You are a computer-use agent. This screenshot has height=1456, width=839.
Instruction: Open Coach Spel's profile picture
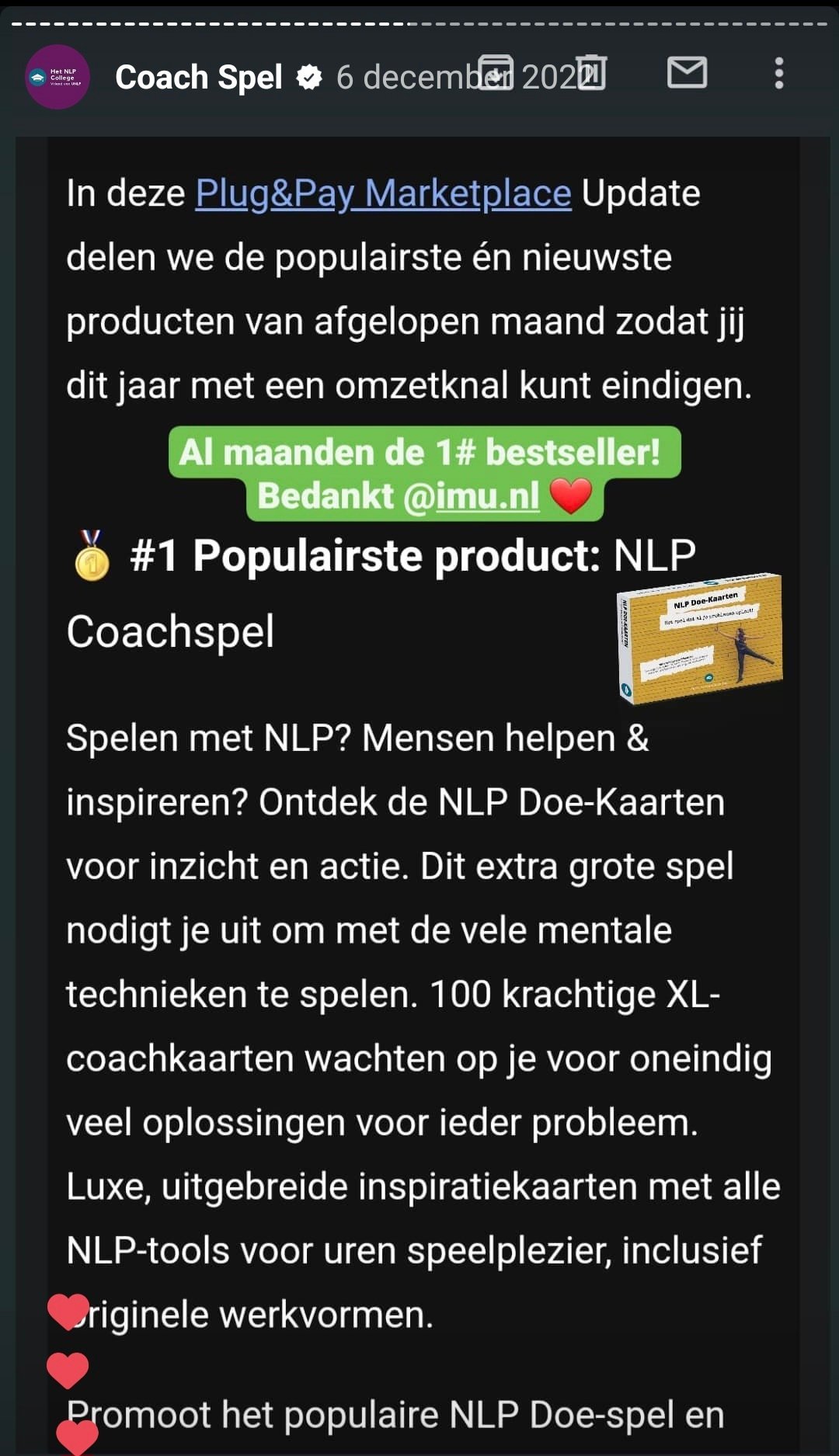click(57, 77)
